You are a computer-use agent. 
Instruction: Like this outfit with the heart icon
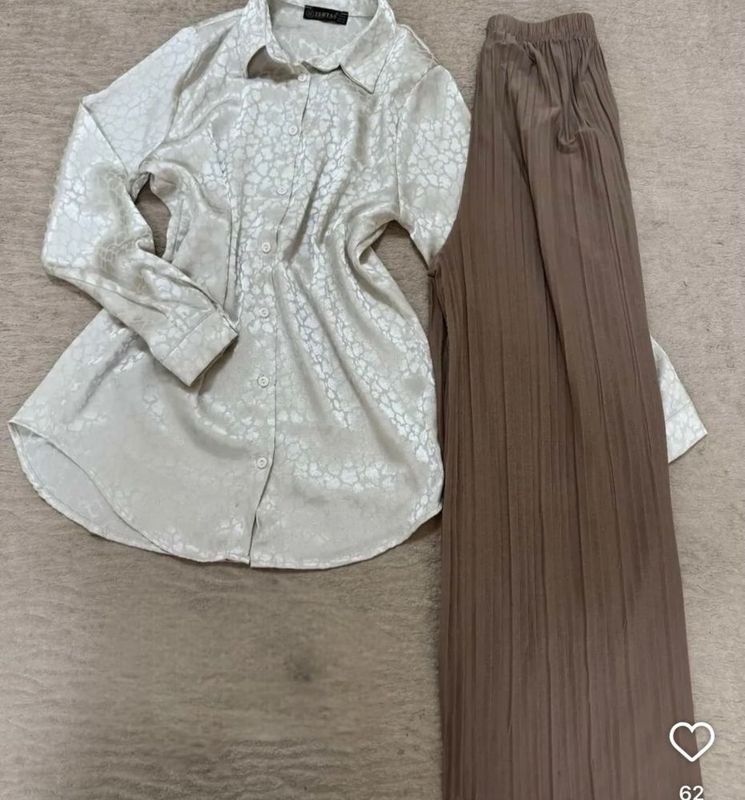pos(692,741)
